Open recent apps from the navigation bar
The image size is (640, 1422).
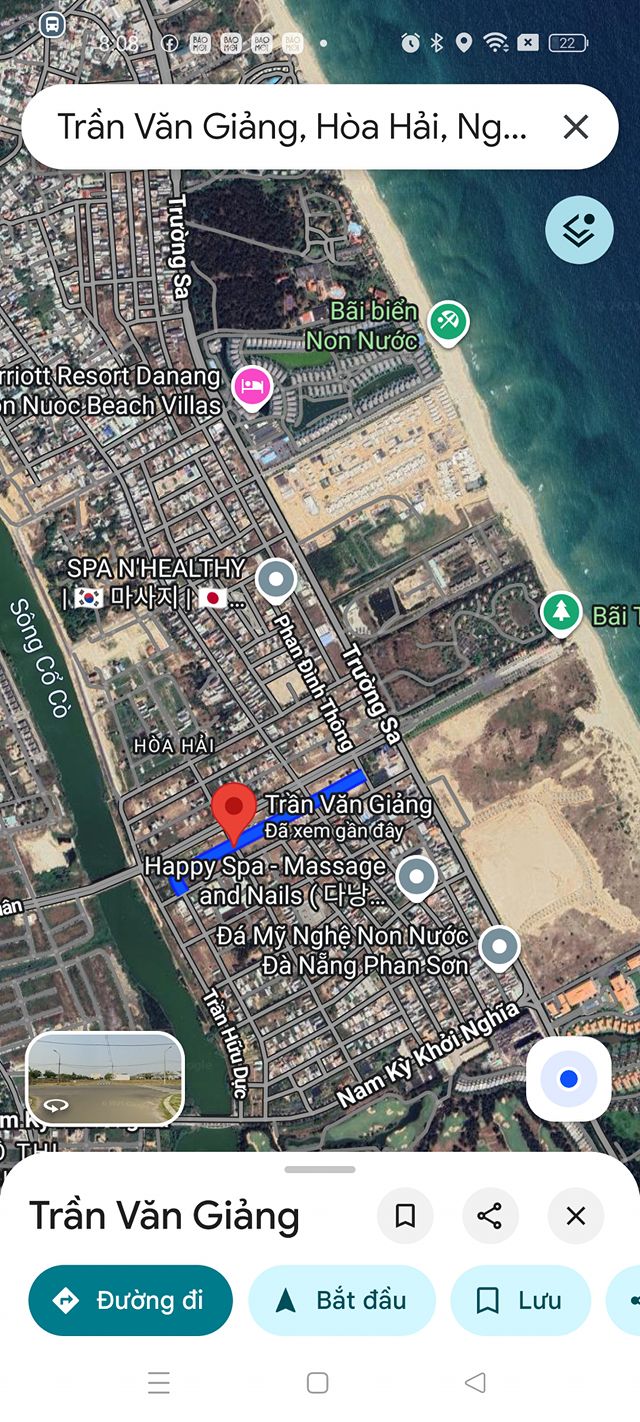(x=159, y=1383)
